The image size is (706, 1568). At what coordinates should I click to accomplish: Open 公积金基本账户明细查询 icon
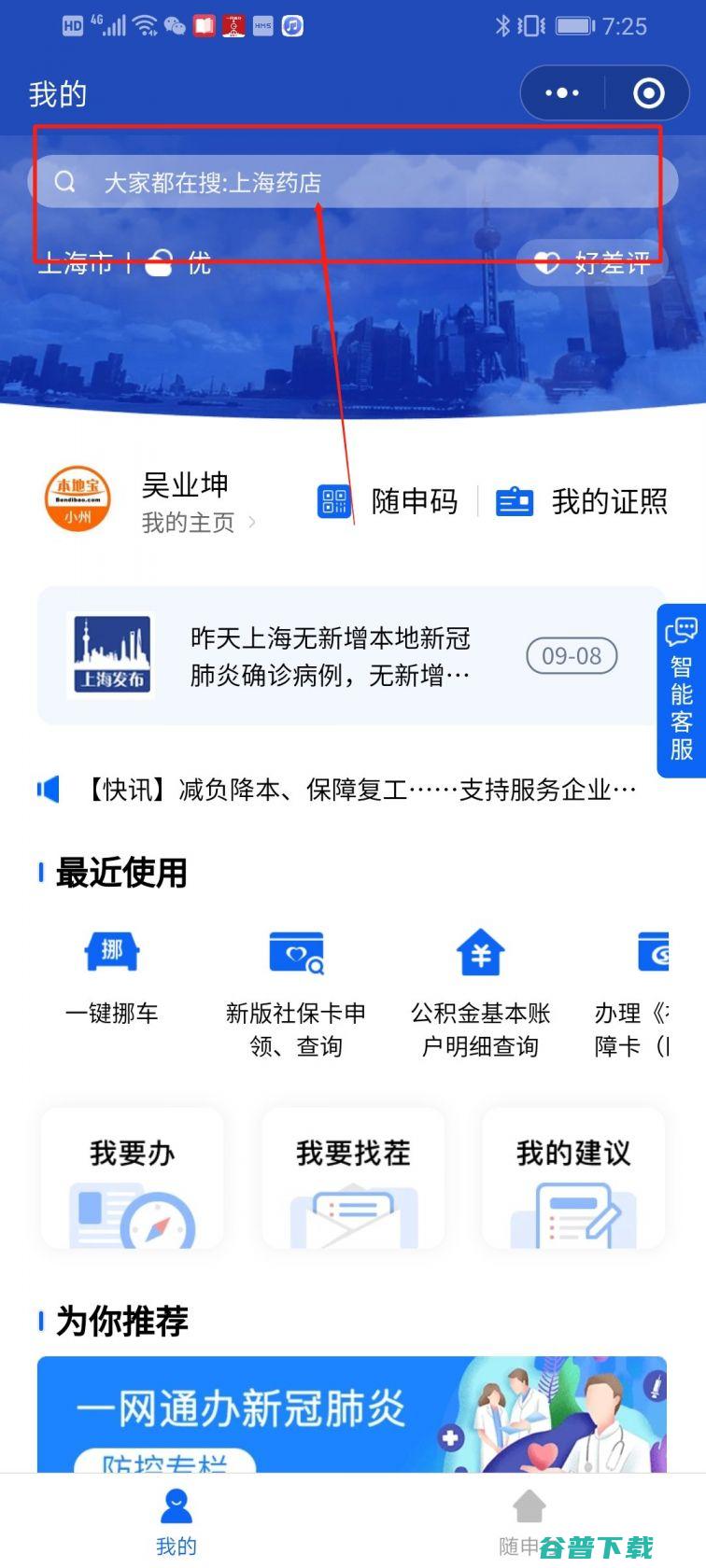[479, 952]
